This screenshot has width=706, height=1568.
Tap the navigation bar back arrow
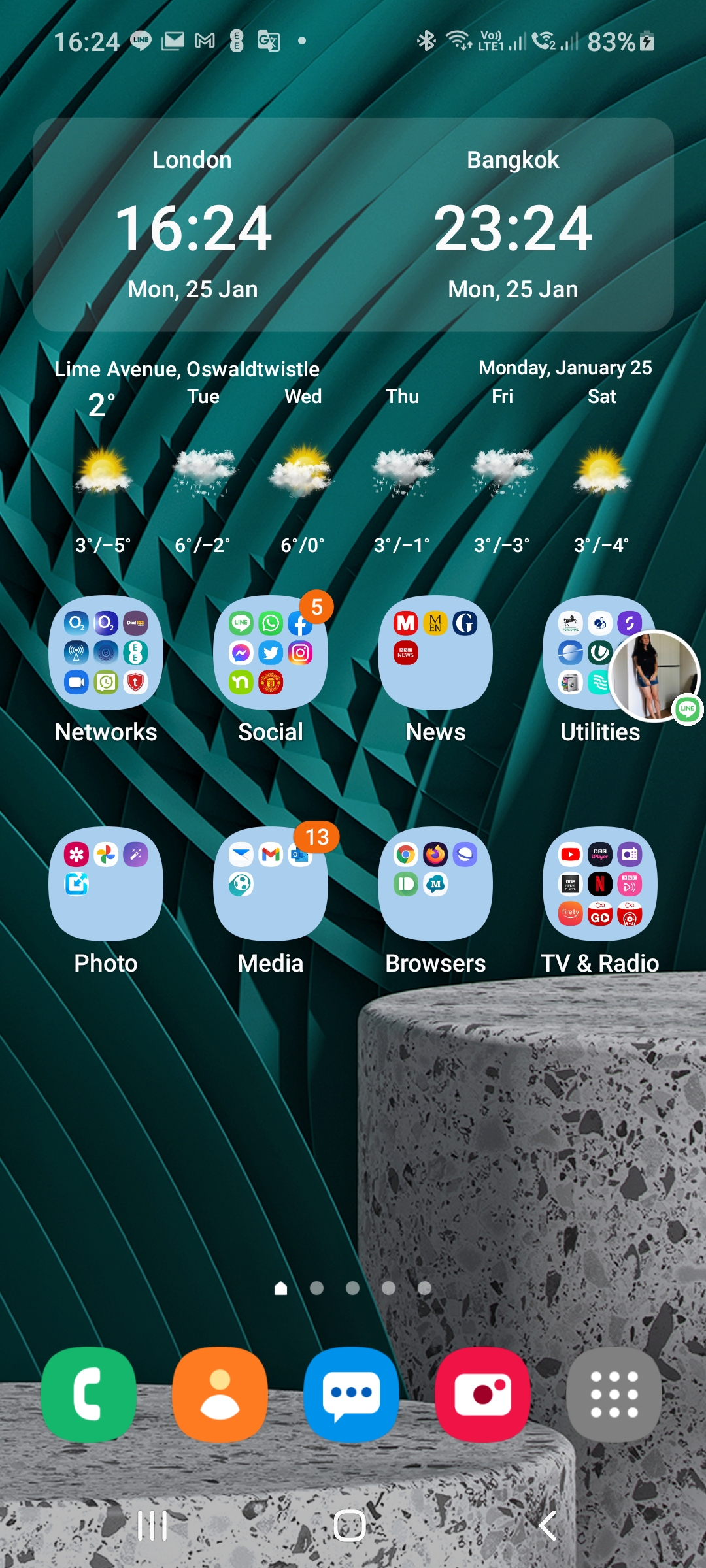548,1526
